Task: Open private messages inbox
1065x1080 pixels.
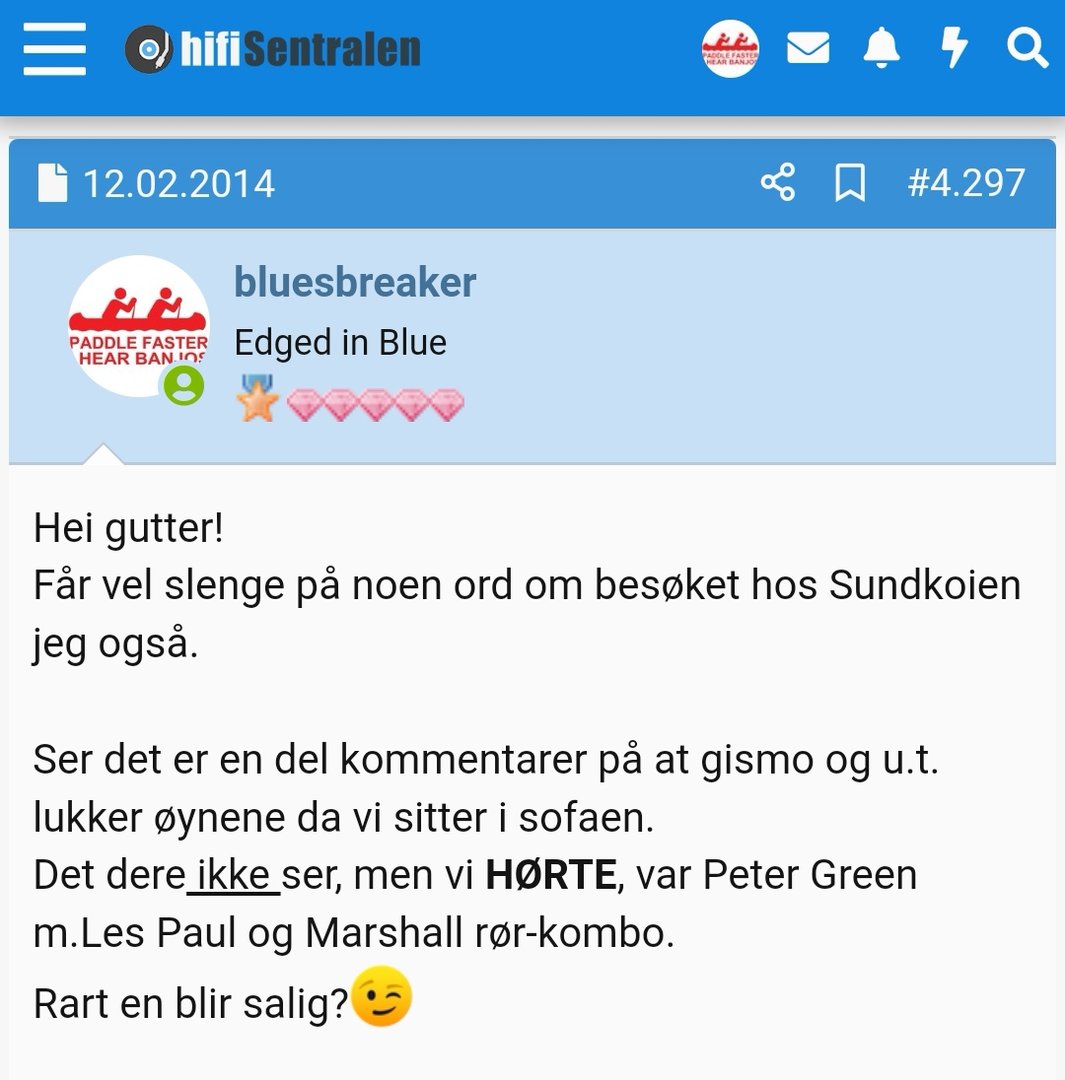Action: [808, 48]
